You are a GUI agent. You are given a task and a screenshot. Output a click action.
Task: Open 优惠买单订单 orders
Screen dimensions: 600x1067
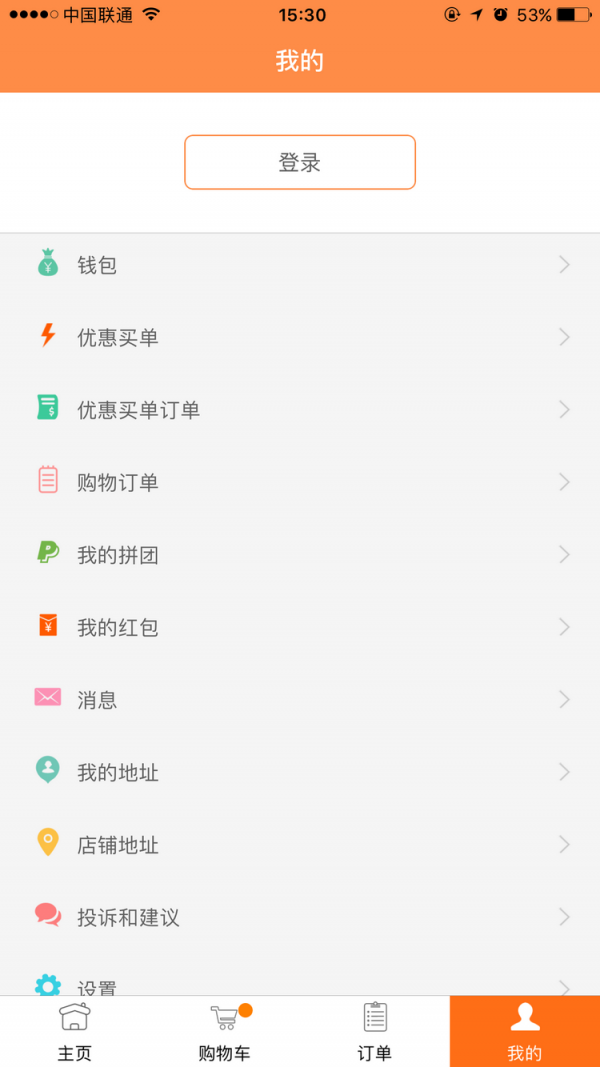[300, 410]
